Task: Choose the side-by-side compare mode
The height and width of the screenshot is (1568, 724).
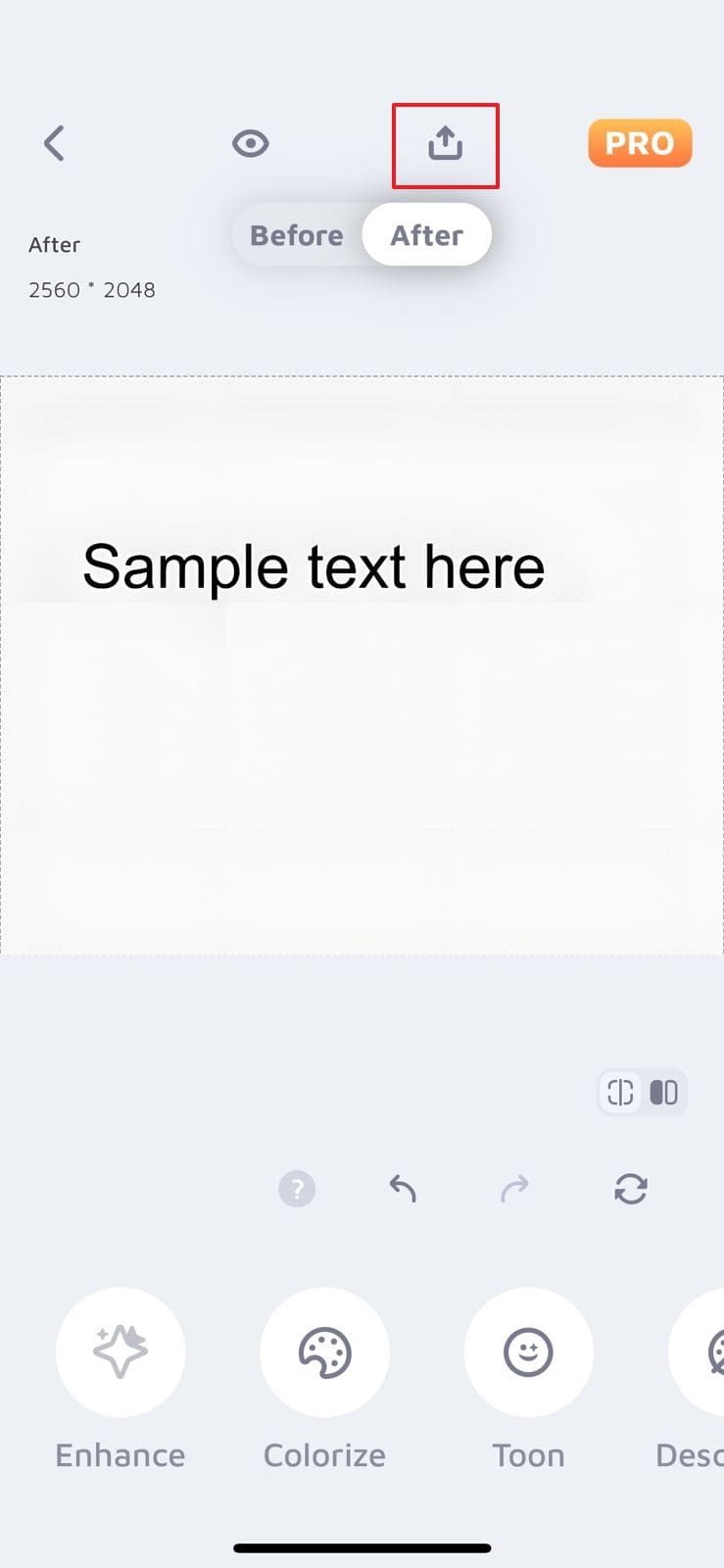Action: [664, 1092]
